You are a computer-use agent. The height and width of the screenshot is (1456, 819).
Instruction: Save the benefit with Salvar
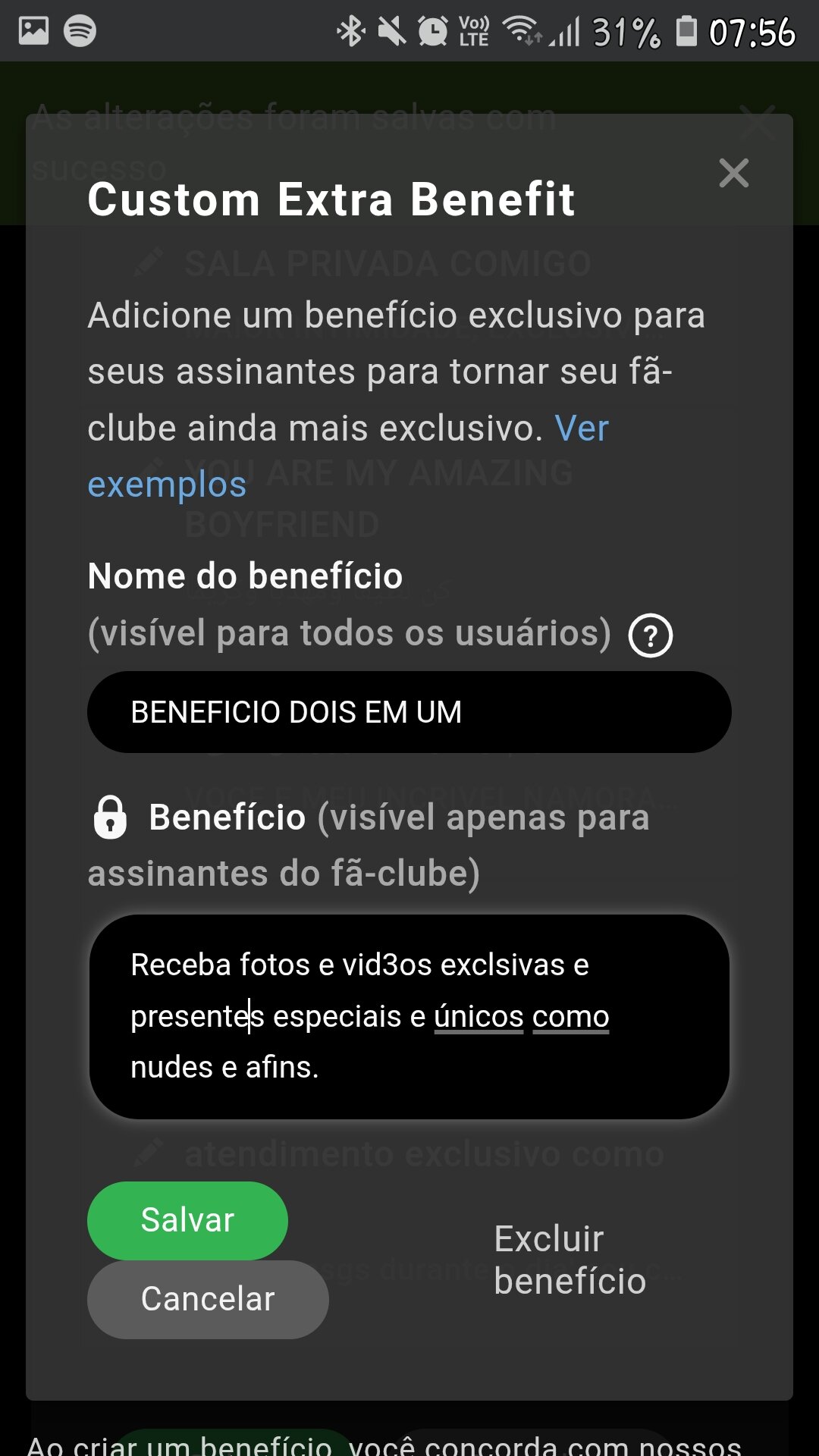(x=187, y=1220)
